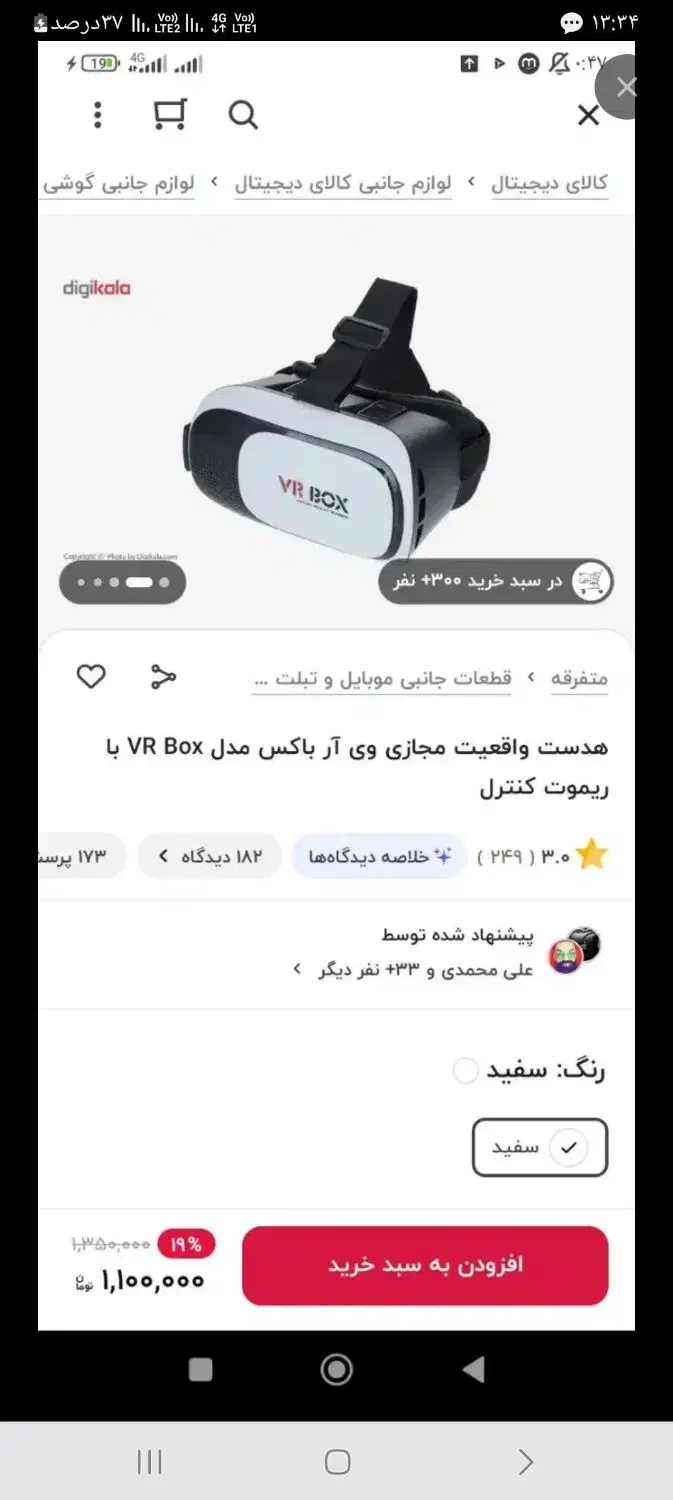The width and height of the screenshot is (673, 1500).
Task: Close the product page with the X
Action: pyautogui.click(x=588, y=116)
